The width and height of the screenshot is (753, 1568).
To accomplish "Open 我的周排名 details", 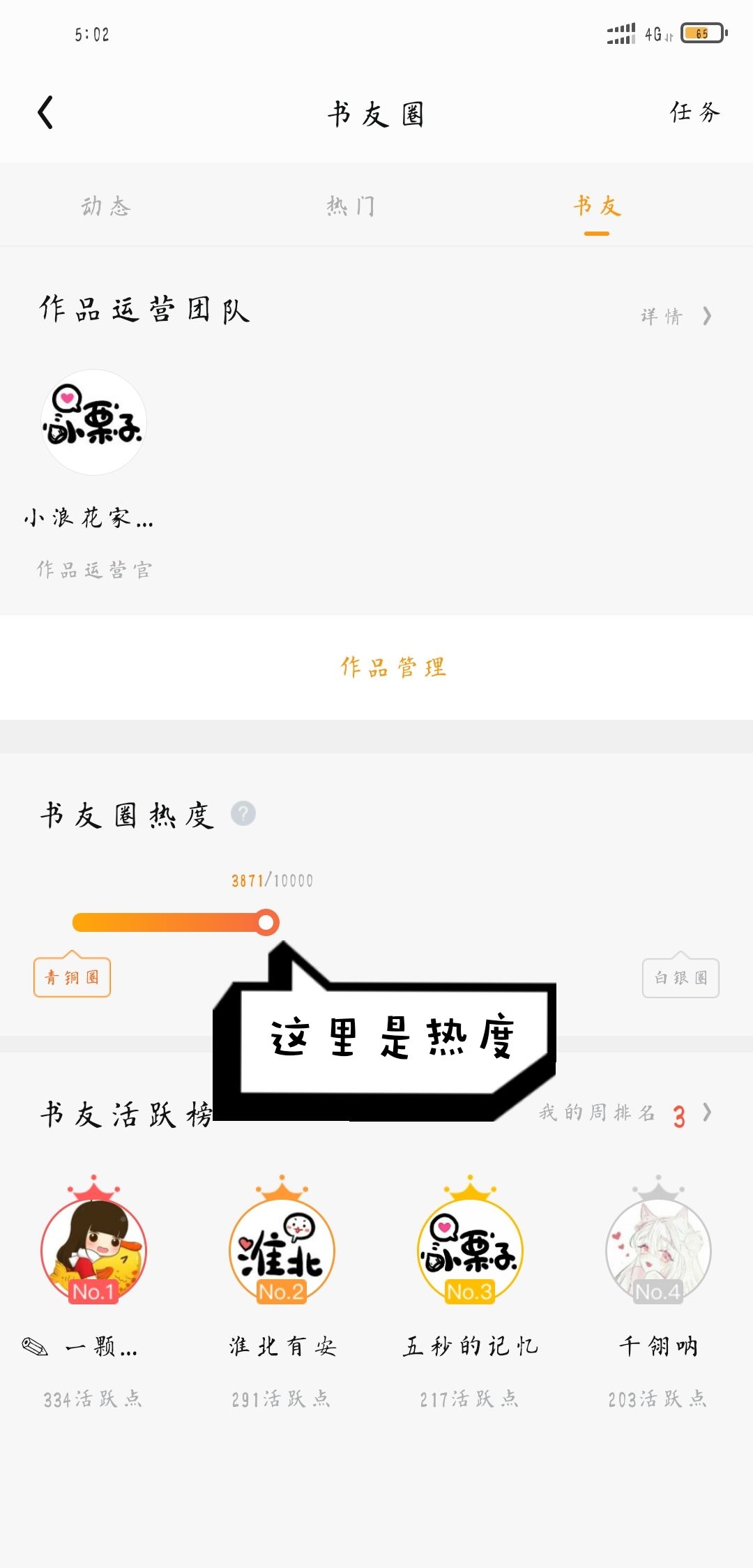I will [625, 1113].
